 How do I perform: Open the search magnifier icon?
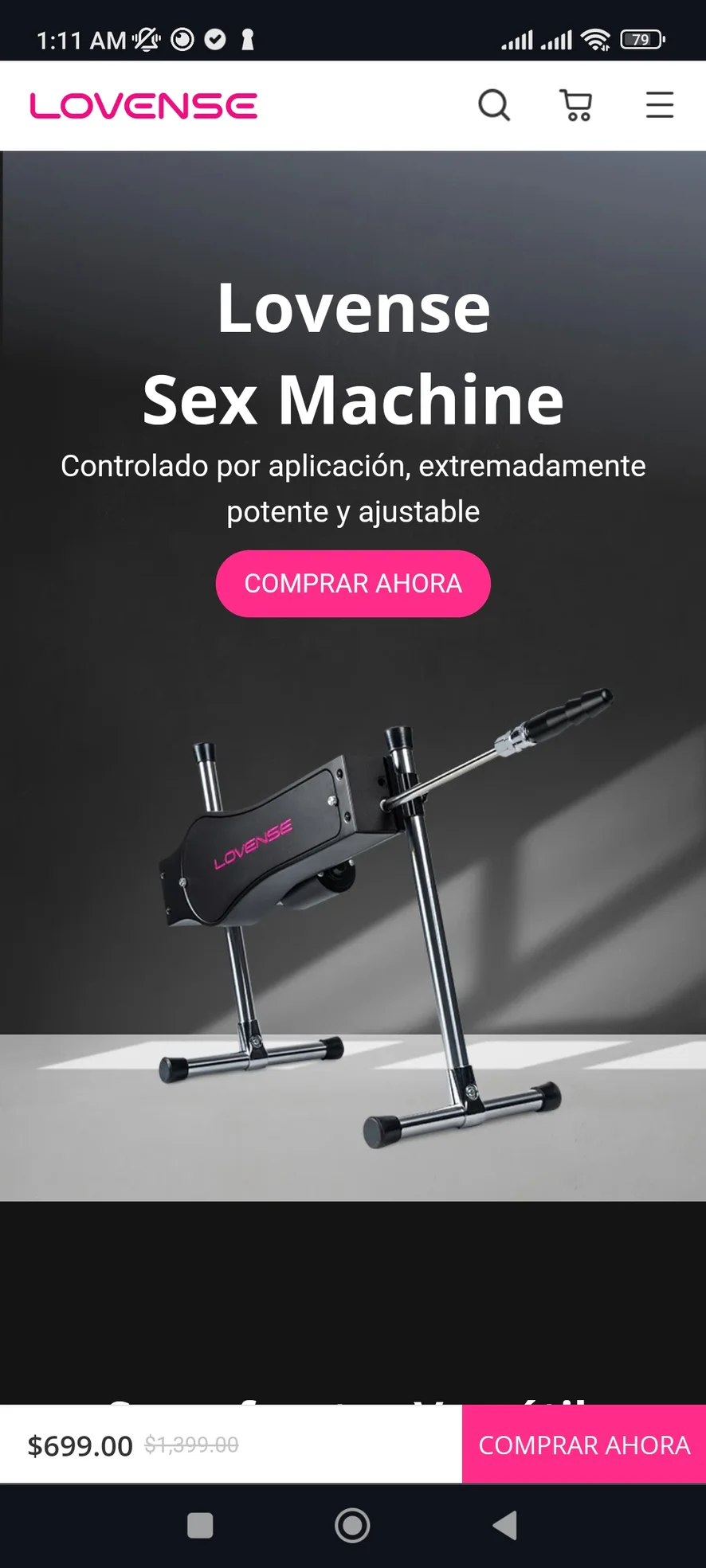click(x=494, y=105)
